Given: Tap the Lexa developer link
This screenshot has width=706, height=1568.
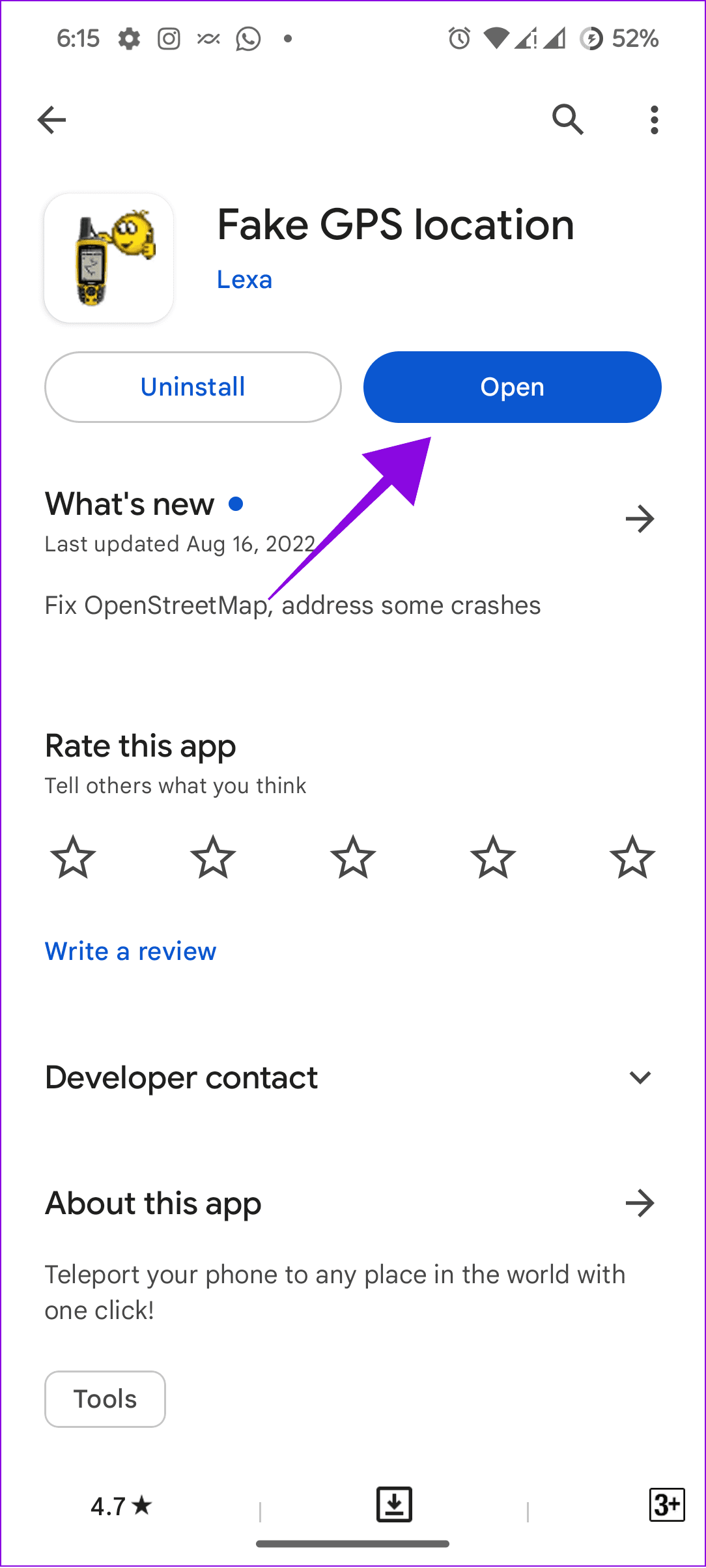Looking at the screenshot, I should click(x=244, y=280).
